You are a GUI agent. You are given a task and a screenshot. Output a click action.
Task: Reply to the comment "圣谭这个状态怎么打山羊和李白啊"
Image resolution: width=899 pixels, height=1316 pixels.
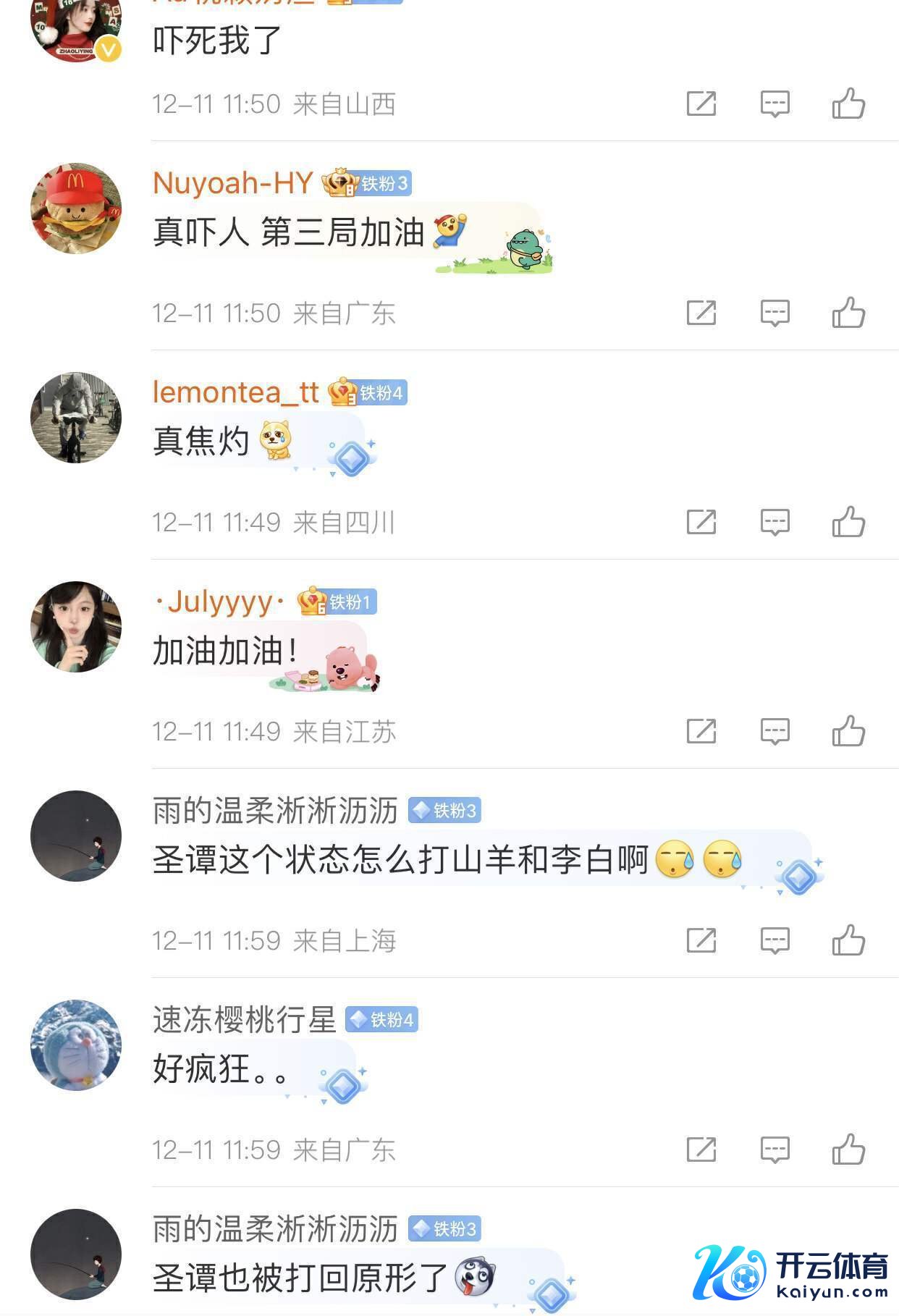[775, 940]
